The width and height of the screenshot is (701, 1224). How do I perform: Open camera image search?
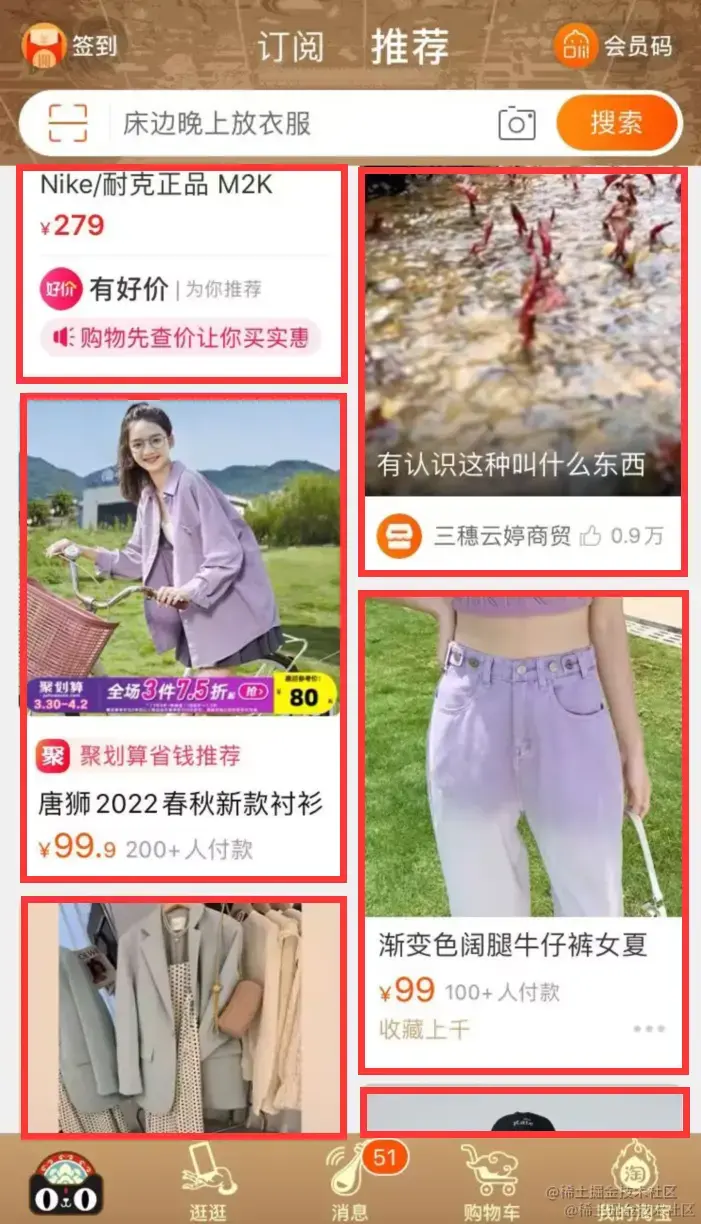click(517, 123)
